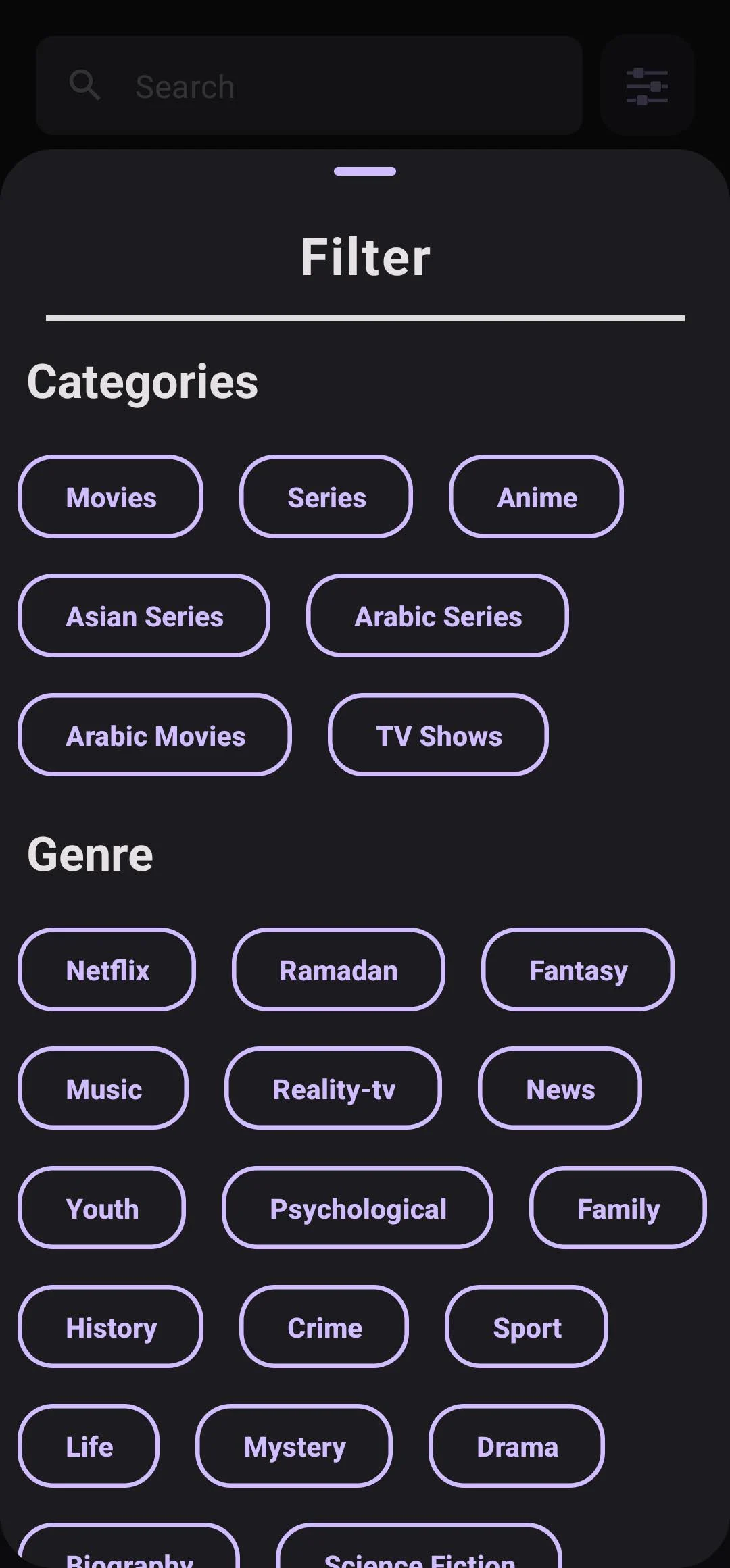Tap the Search field
The width and height of the screenshot is (730, 1568).
tap(309, 86)
